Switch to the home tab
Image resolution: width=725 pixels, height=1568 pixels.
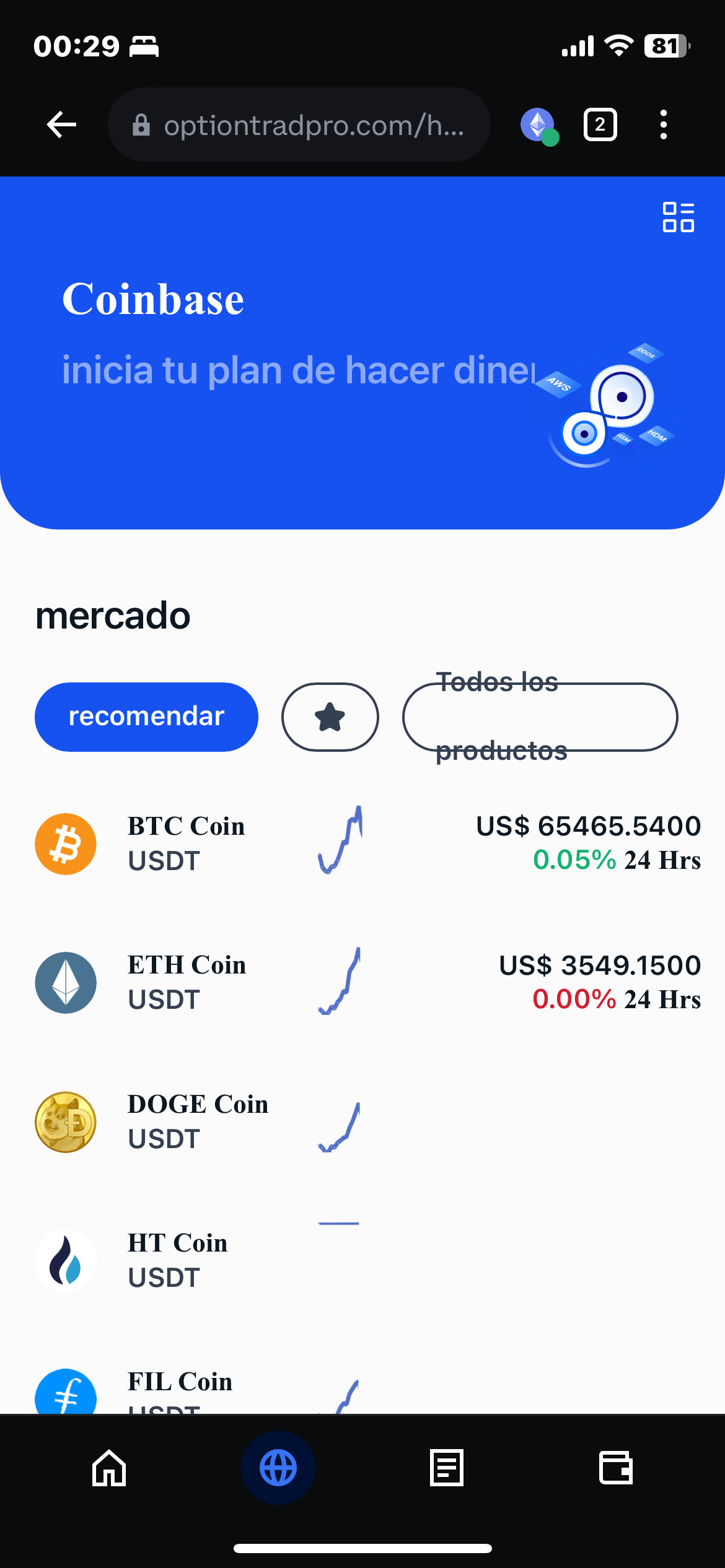(108, 1466)
